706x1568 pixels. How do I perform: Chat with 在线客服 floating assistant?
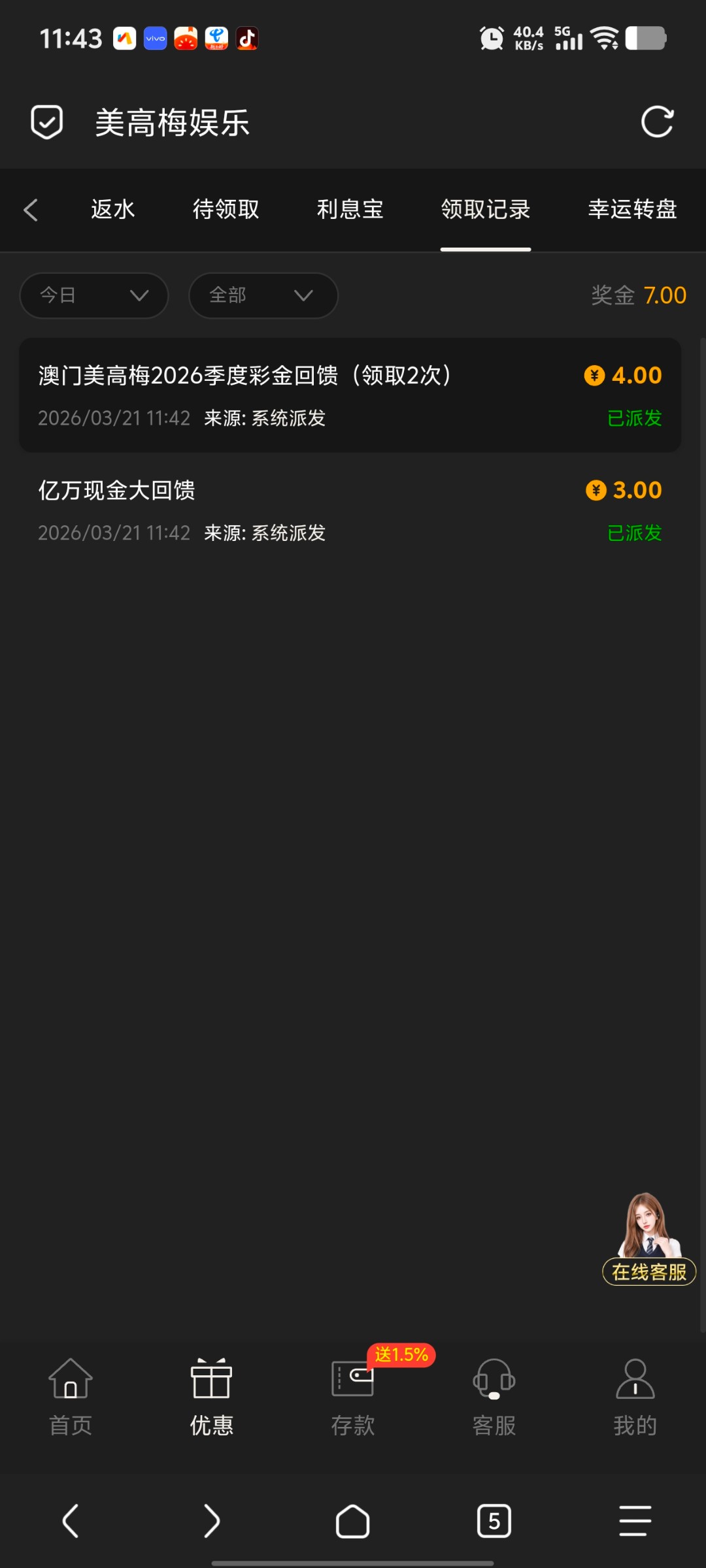[648, 1239]
